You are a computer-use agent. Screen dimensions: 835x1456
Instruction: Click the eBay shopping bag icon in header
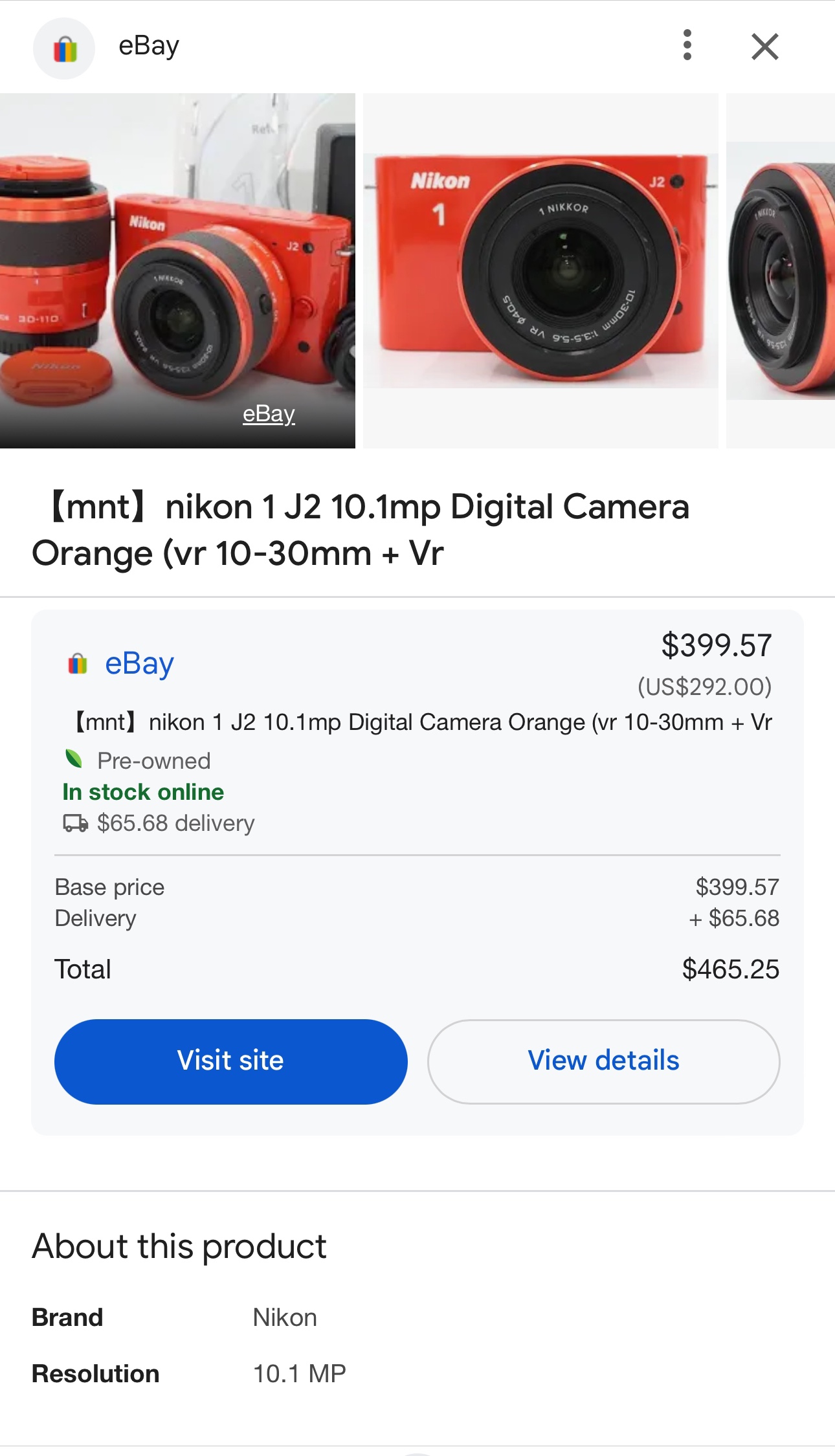pyautogui.click(x=65, y=45)
